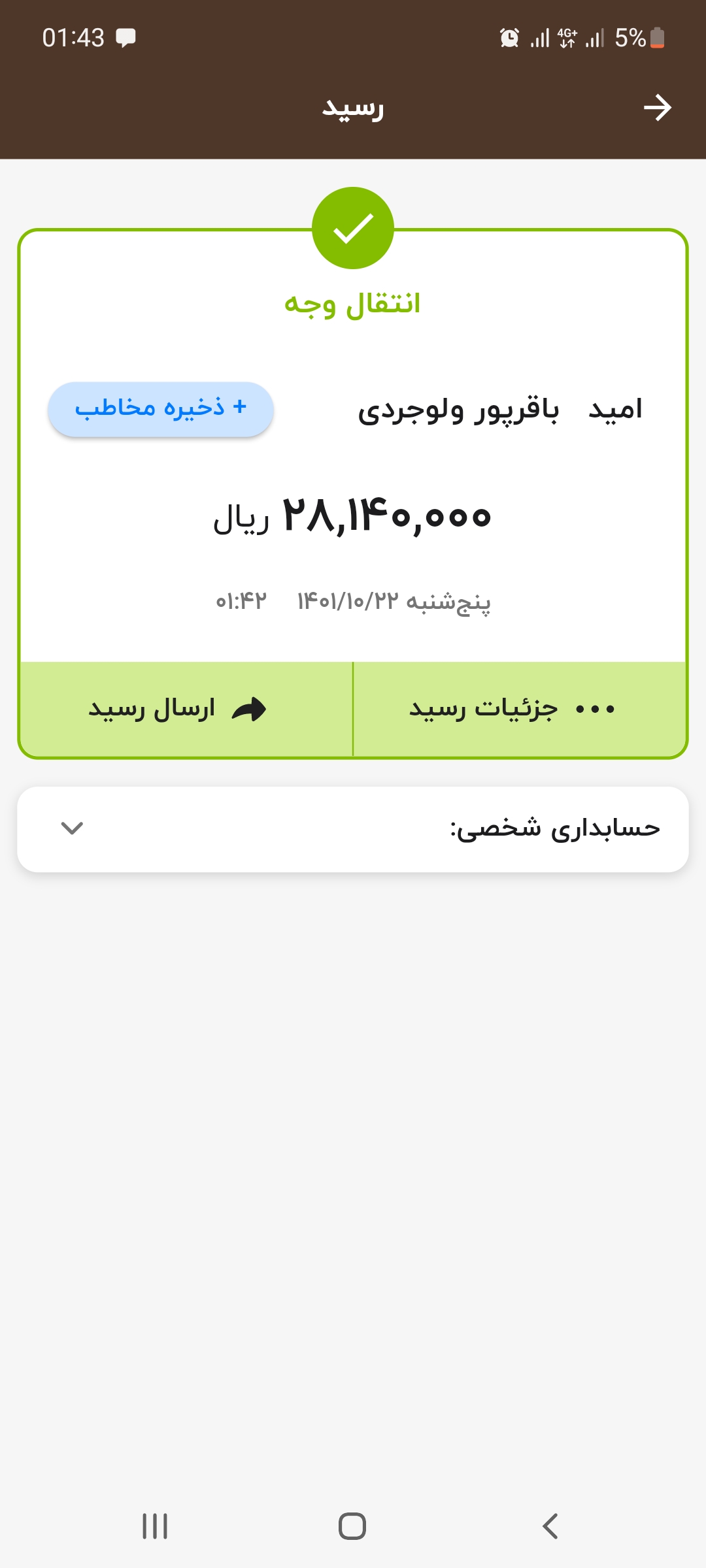
Task: Share the receipt with ارسال رسید
Action: pyautogui.click(x=187, y=709)
